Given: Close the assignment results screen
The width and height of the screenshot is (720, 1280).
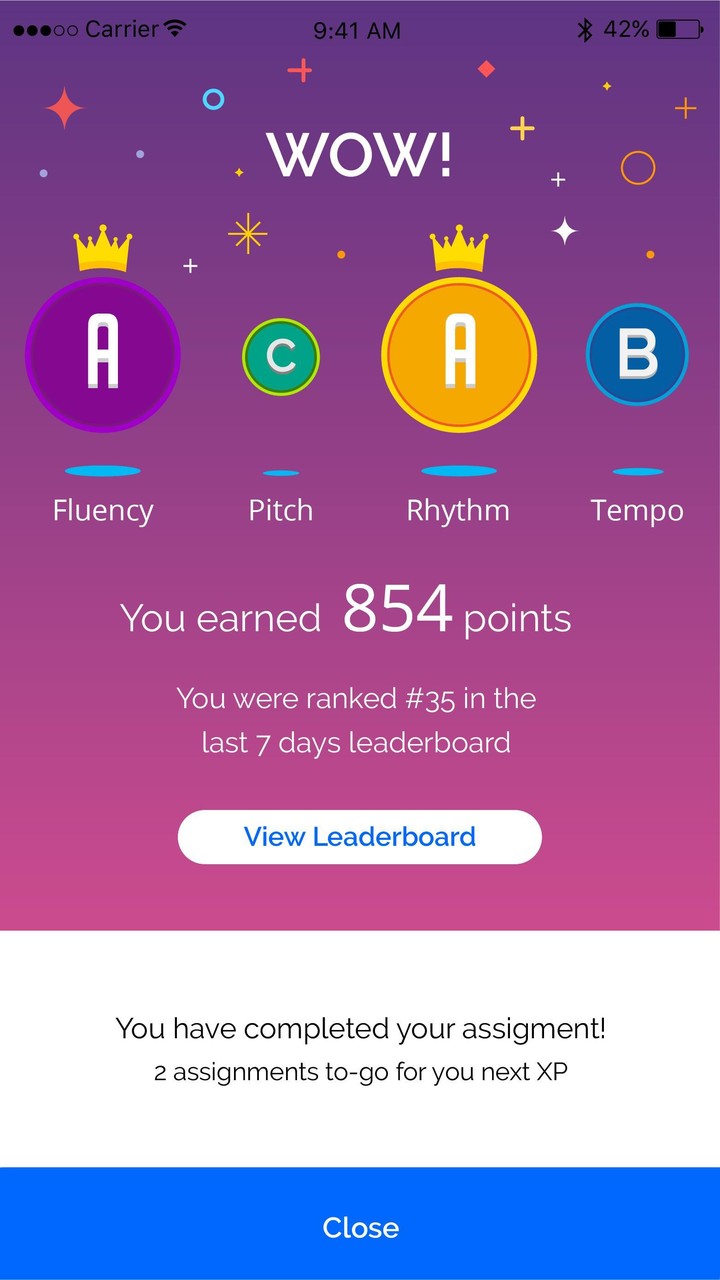Looking at the screenshot, I should [x=360, y=1227].
